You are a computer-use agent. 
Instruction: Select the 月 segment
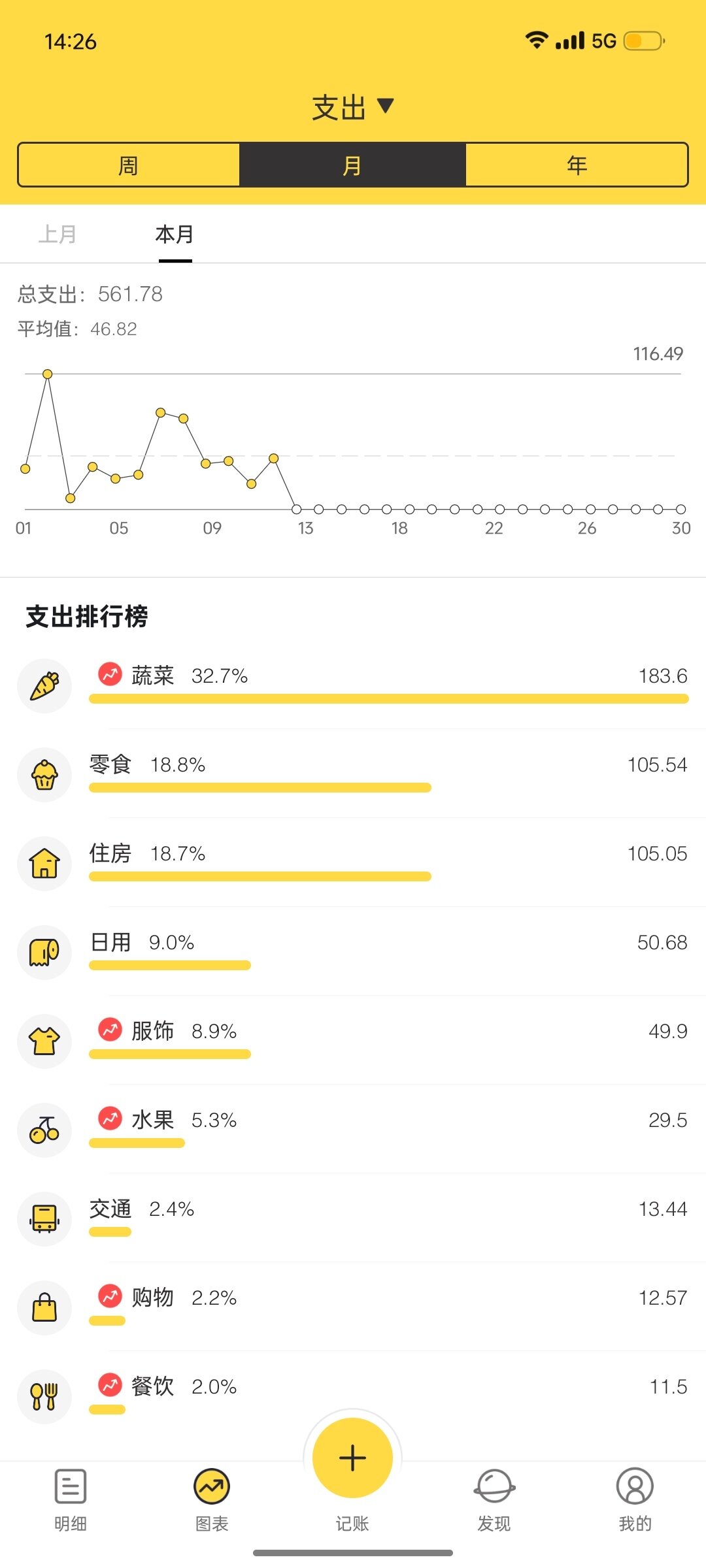352,165
